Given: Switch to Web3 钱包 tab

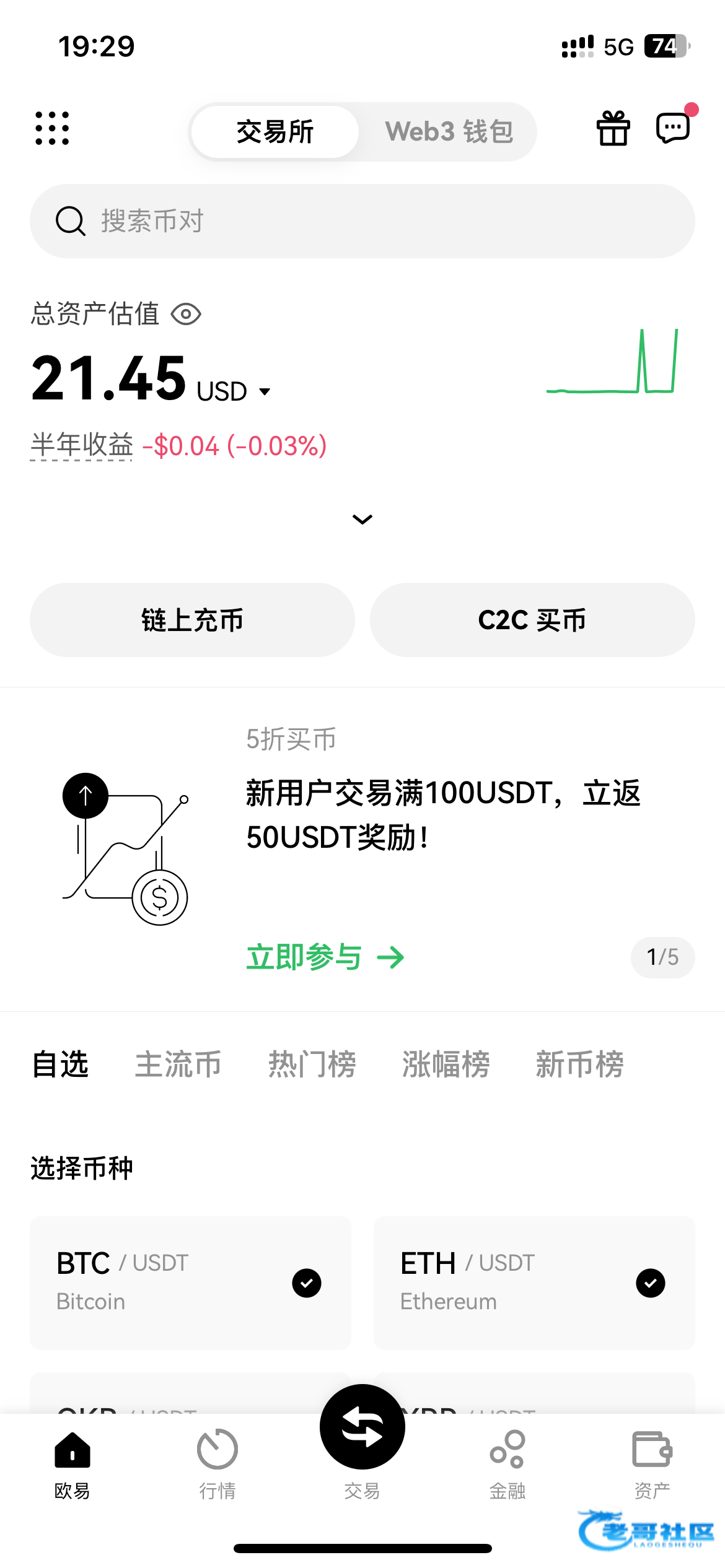Looking at the screenshot, I should [x=449, y=132].
